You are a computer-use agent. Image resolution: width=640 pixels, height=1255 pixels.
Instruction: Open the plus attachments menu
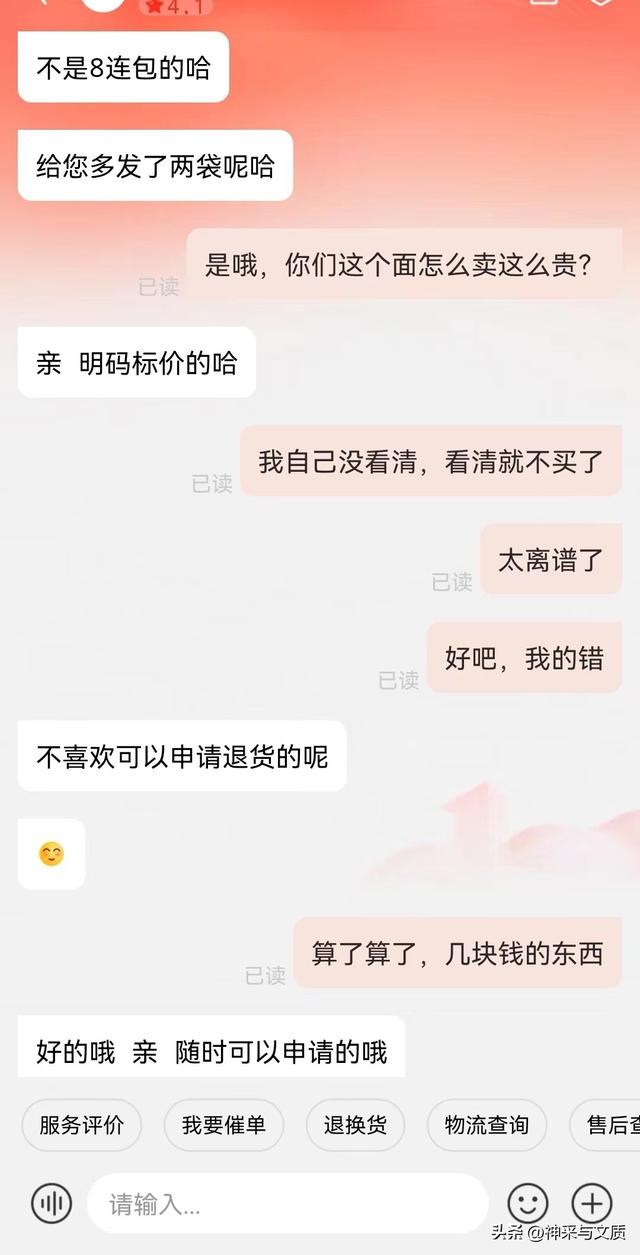tap(591, 1203)
